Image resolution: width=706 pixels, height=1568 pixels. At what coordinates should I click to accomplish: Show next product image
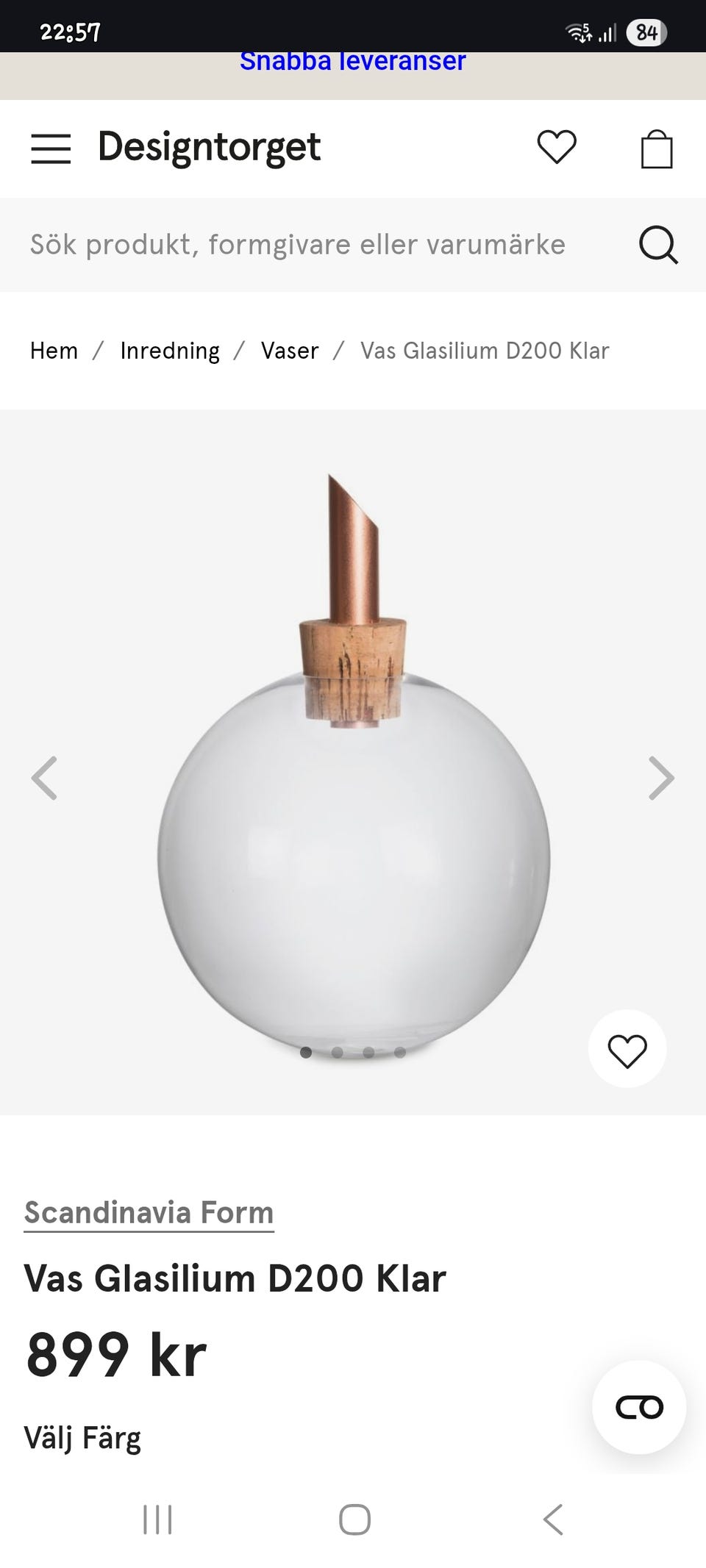661,778
